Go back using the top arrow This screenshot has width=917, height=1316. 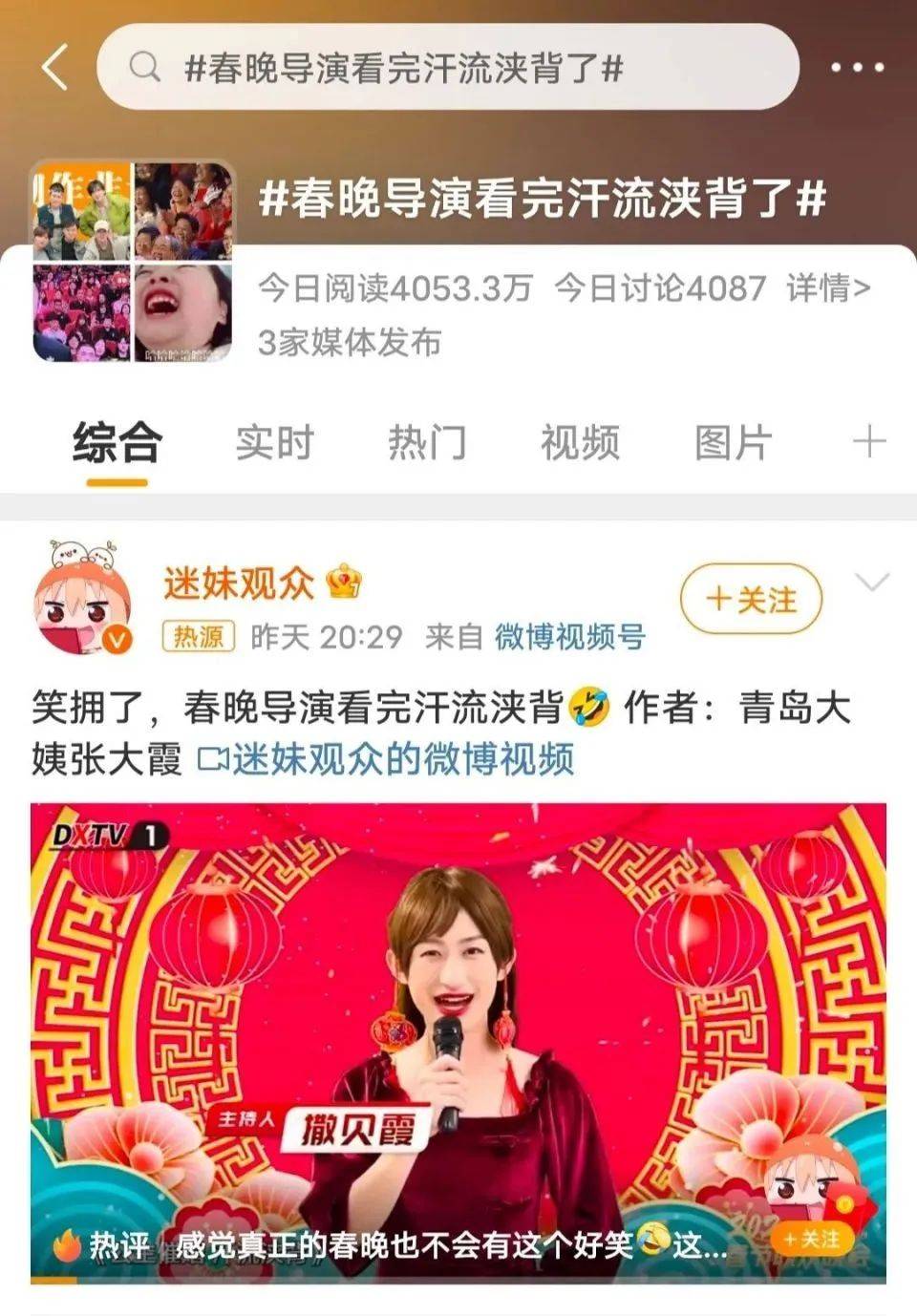[x=55, y=68]
